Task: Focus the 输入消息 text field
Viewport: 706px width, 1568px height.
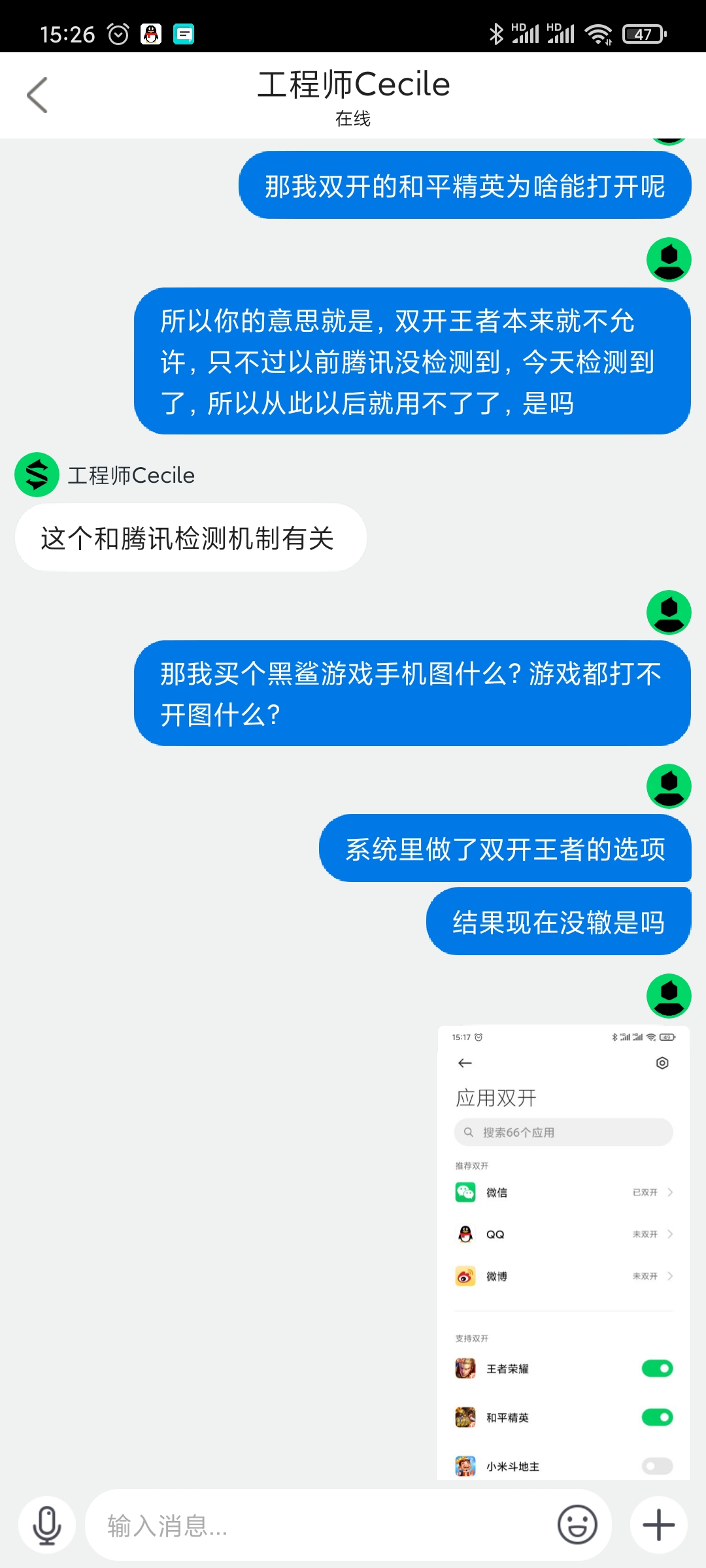Action: 320,1526
